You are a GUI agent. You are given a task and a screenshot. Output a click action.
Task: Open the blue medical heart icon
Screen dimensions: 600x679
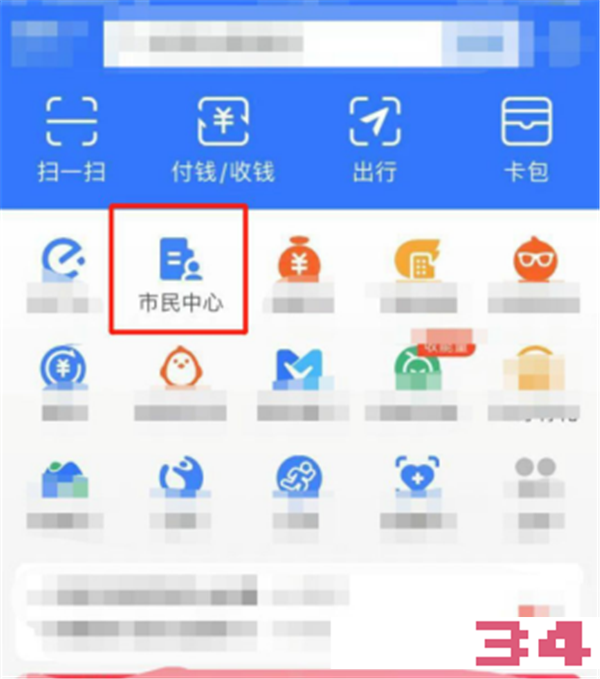tap(416, 478)
